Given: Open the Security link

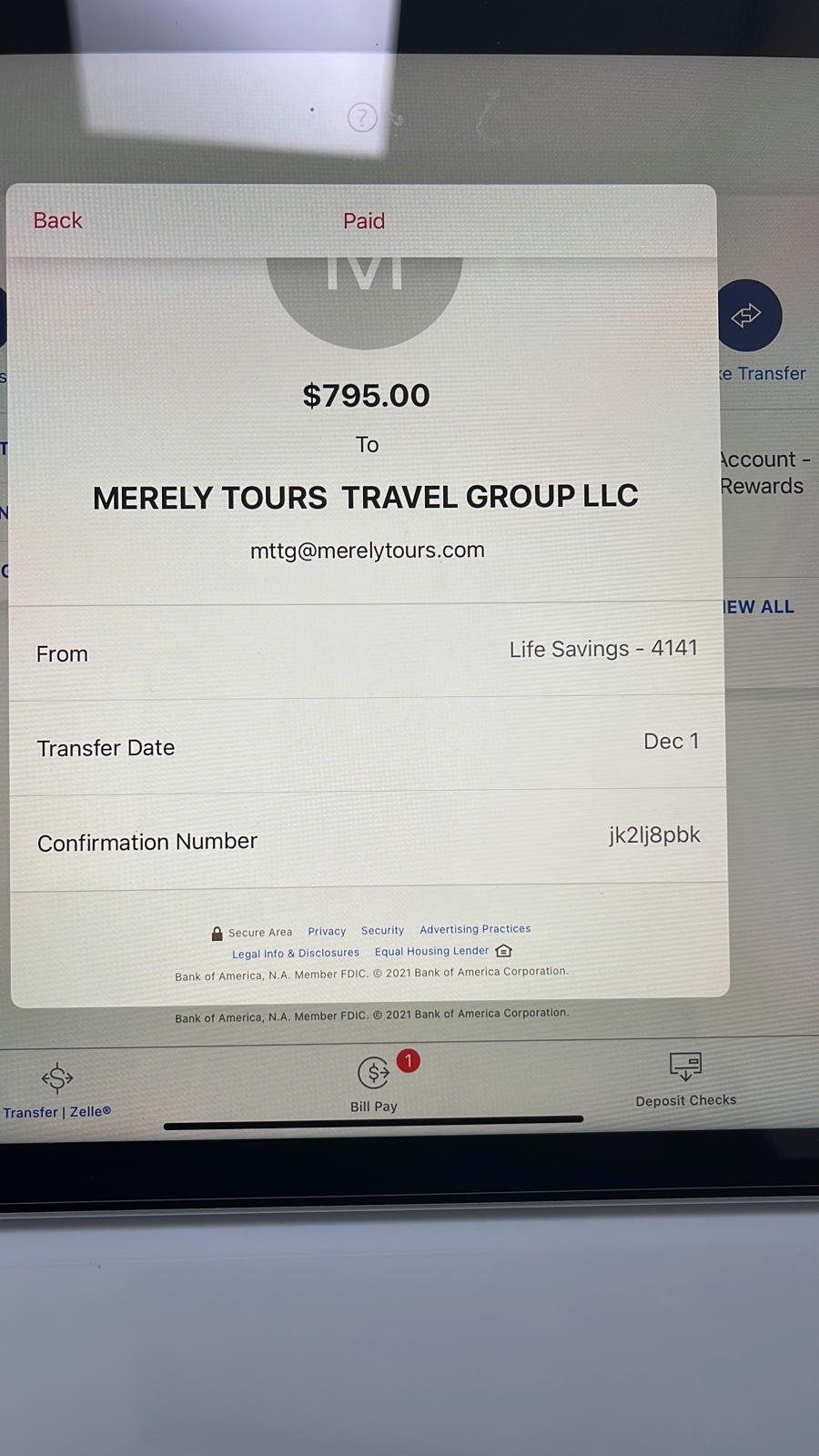Looking at the screenshot, I should pyautogui.click(x=382, y=930).
